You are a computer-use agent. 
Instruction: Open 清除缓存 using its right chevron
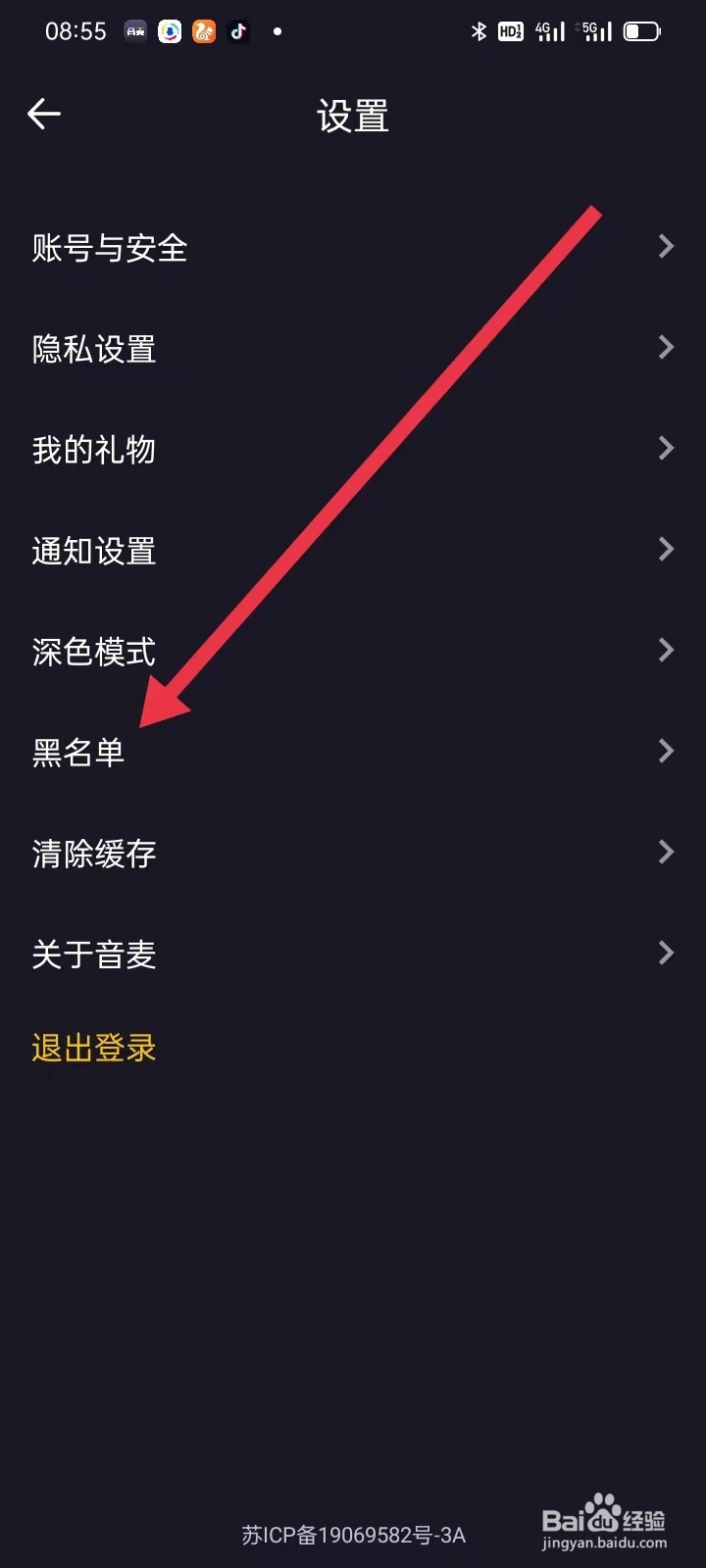[666, 852]
